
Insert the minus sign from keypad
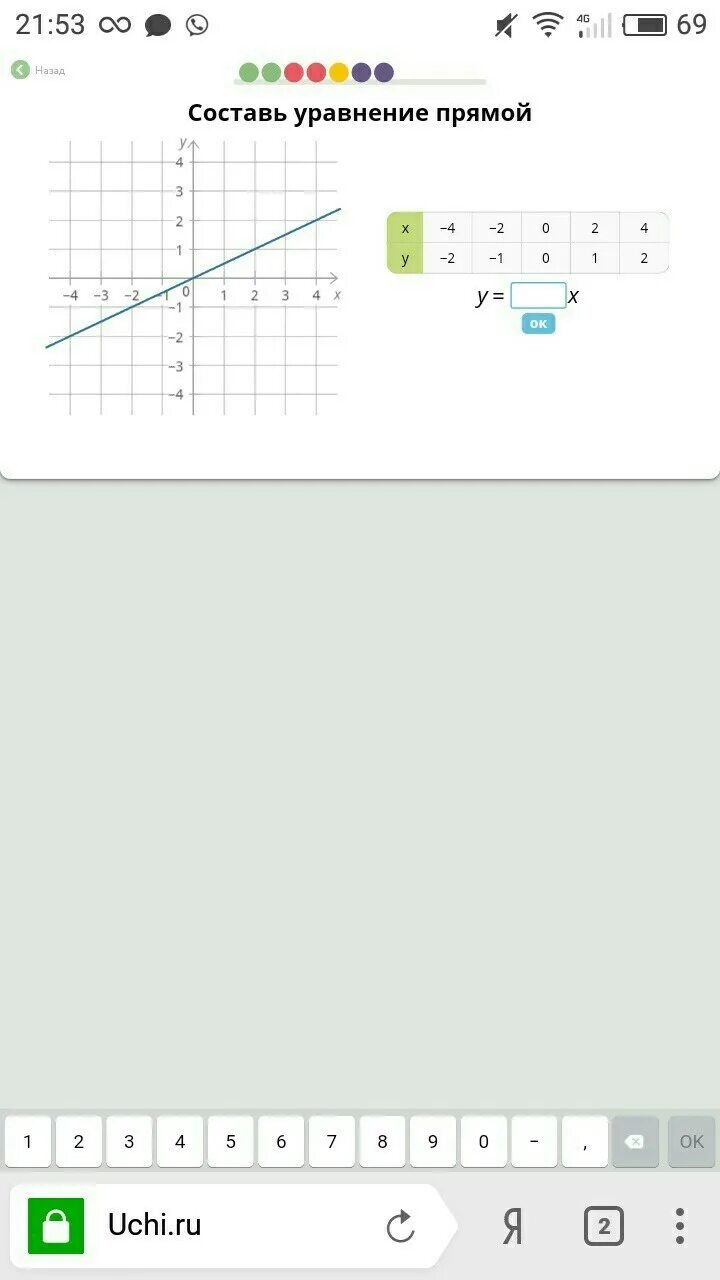point(534,1142)
